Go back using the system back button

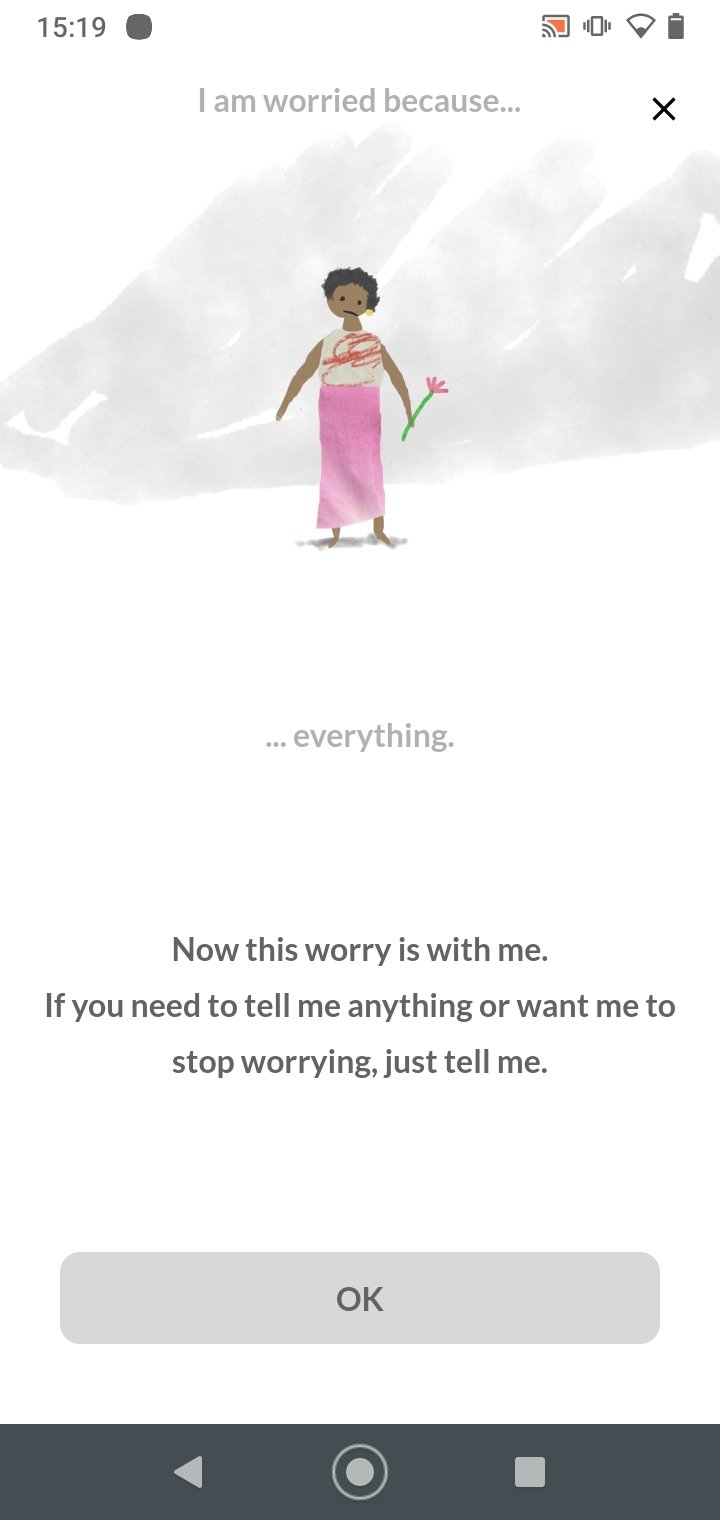[x=188, y=1472]
